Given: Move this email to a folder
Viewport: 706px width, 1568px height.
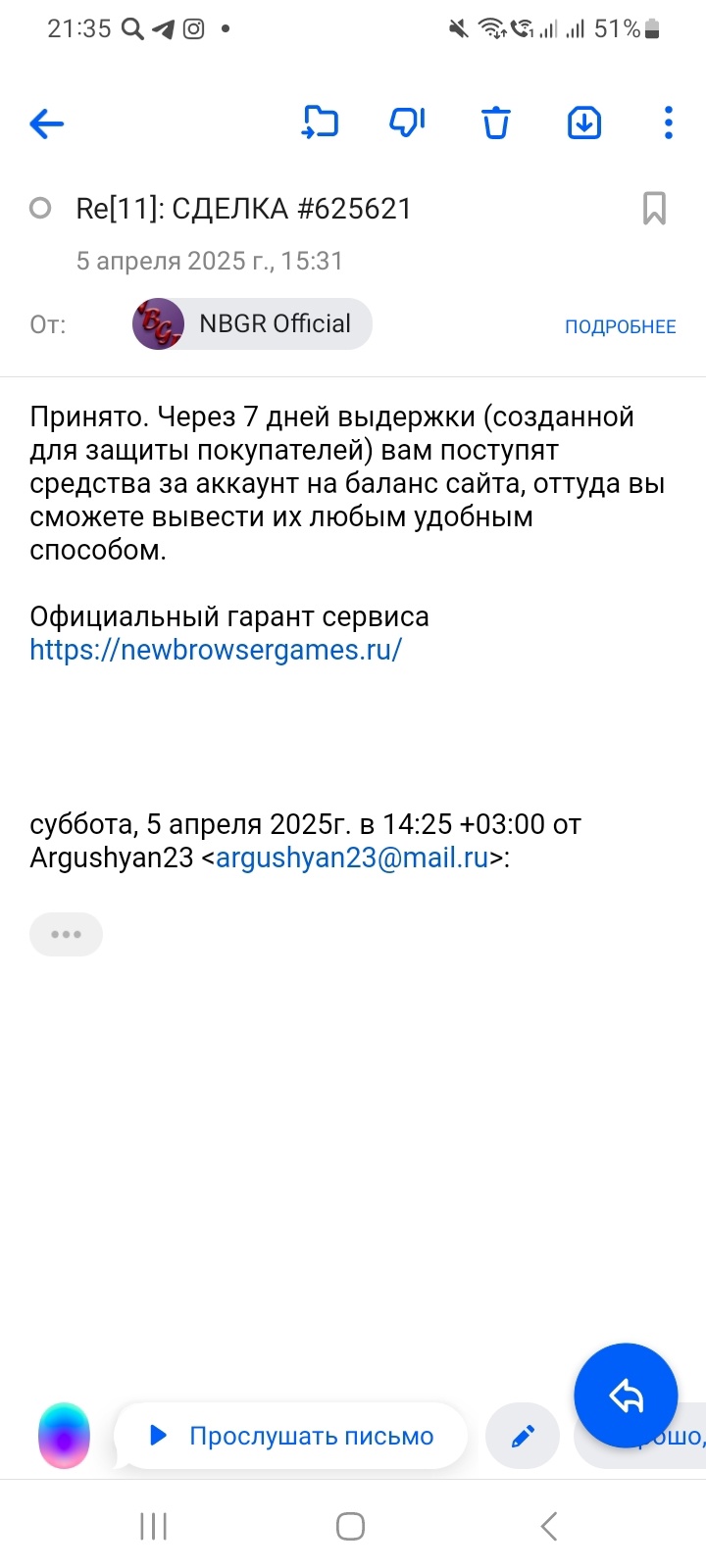Looking at the screenshot, I should [320, 123].
